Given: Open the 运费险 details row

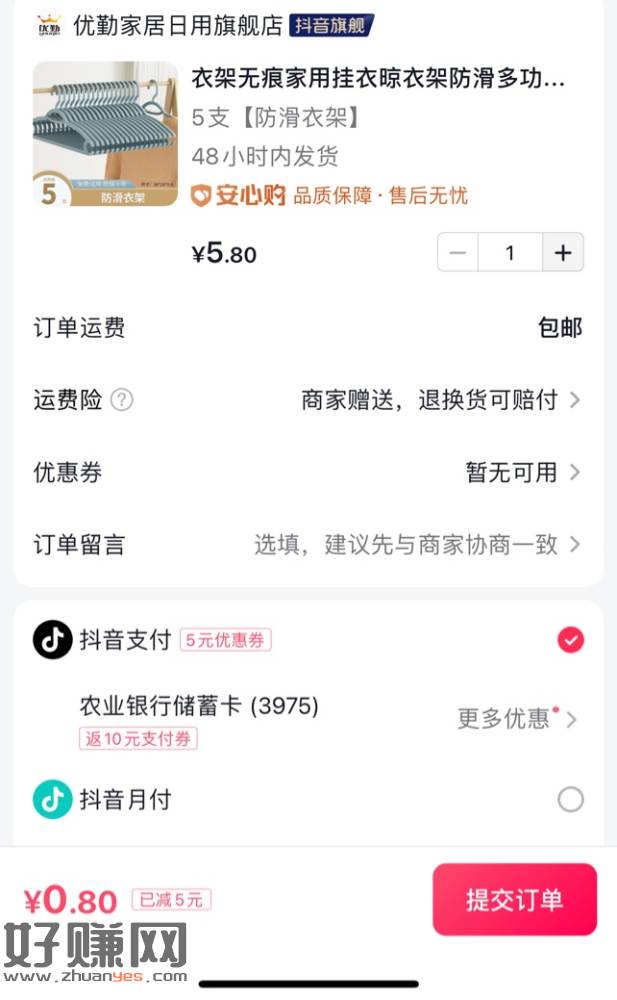Looking at the screenshot, I should [440, 401].
